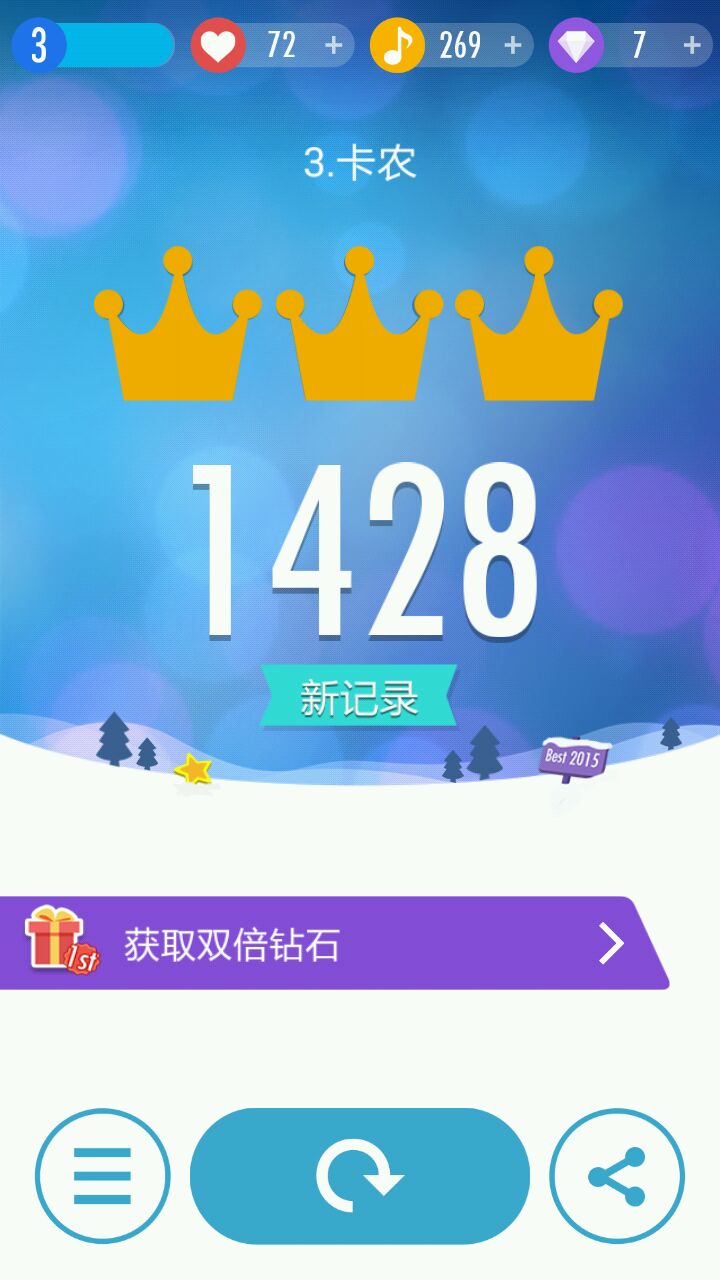Share this score result
720x1280 pixels.
point(617,1176)
